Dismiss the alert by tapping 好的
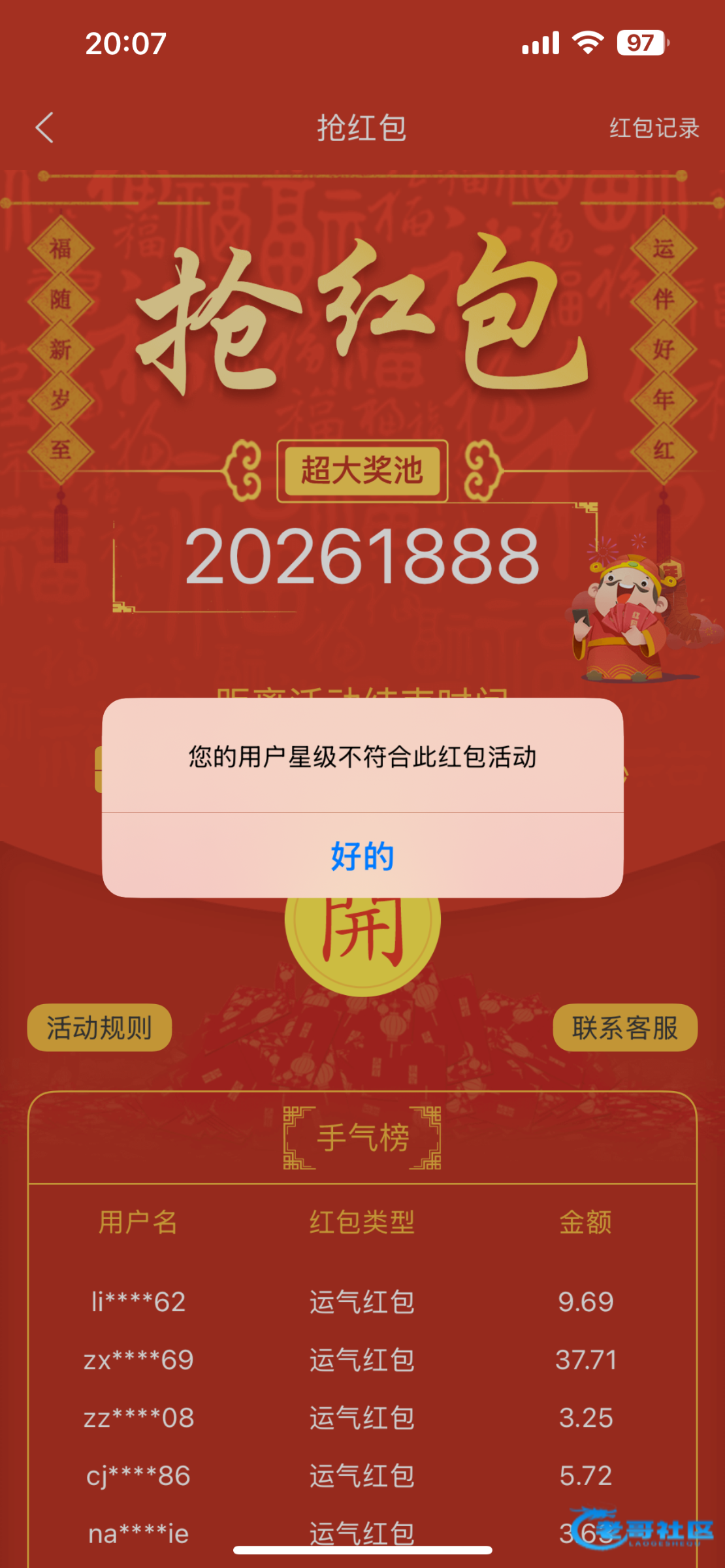Viewport: 725px width, 1568px height. 362,855
